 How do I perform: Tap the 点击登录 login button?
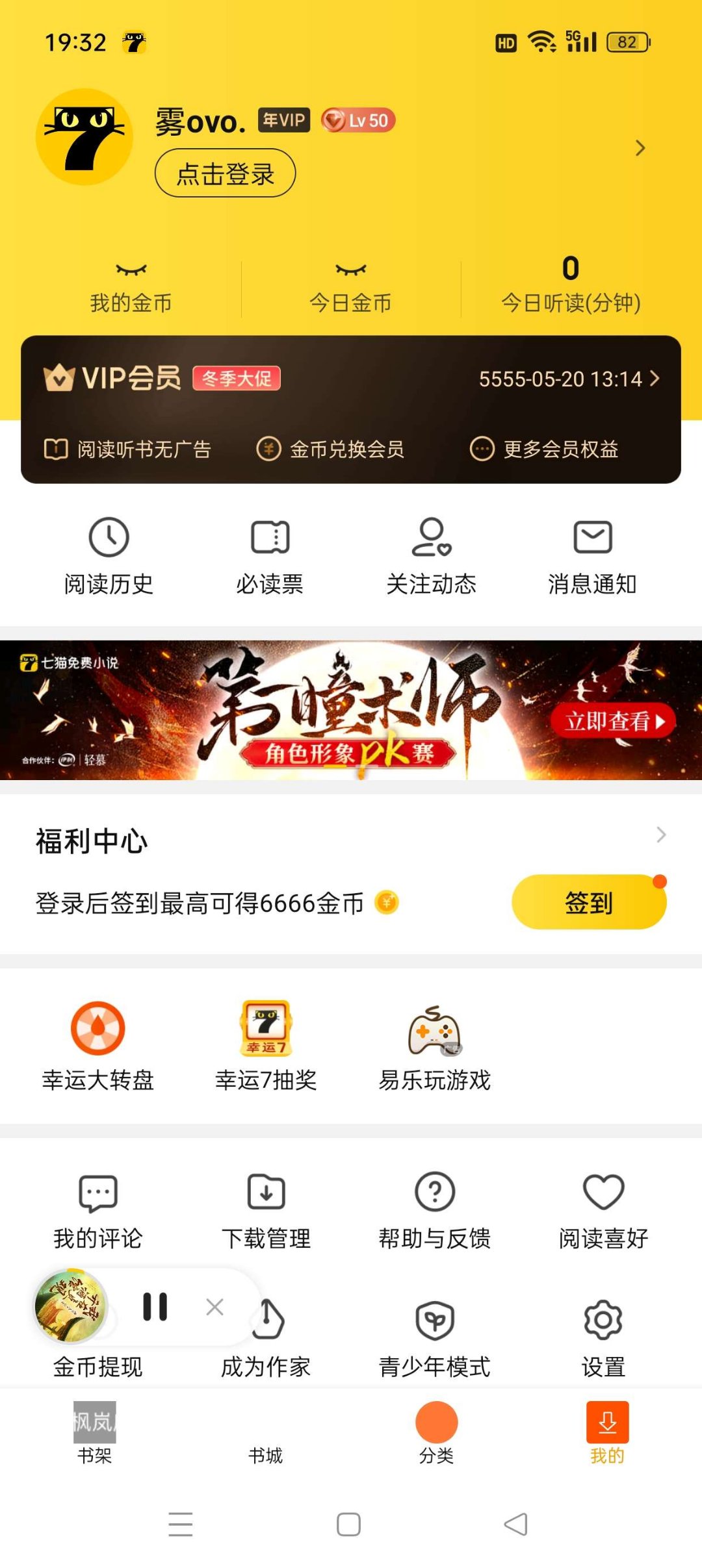225,173
